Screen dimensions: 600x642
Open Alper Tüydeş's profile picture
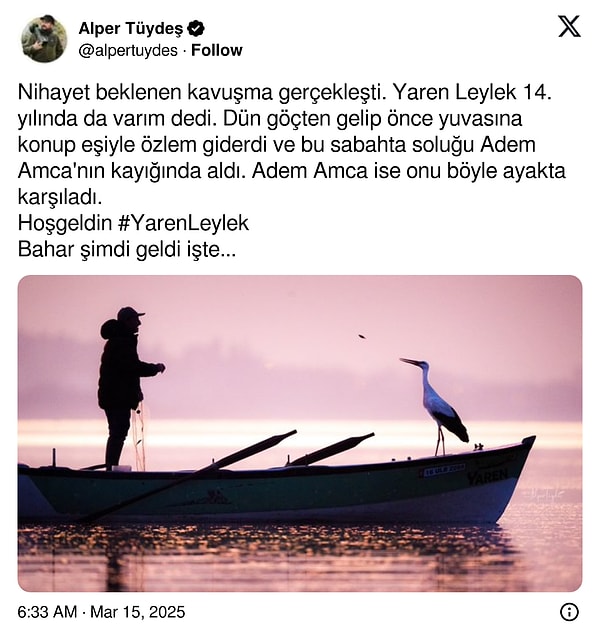click(x=44, y=39)
